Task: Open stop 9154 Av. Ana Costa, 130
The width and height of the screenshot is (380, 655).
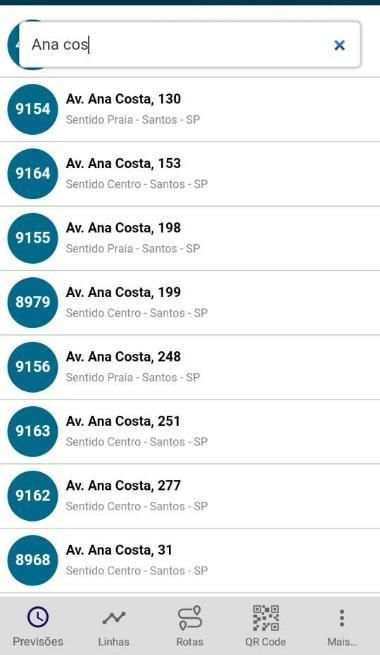Action: coord(190,109)
